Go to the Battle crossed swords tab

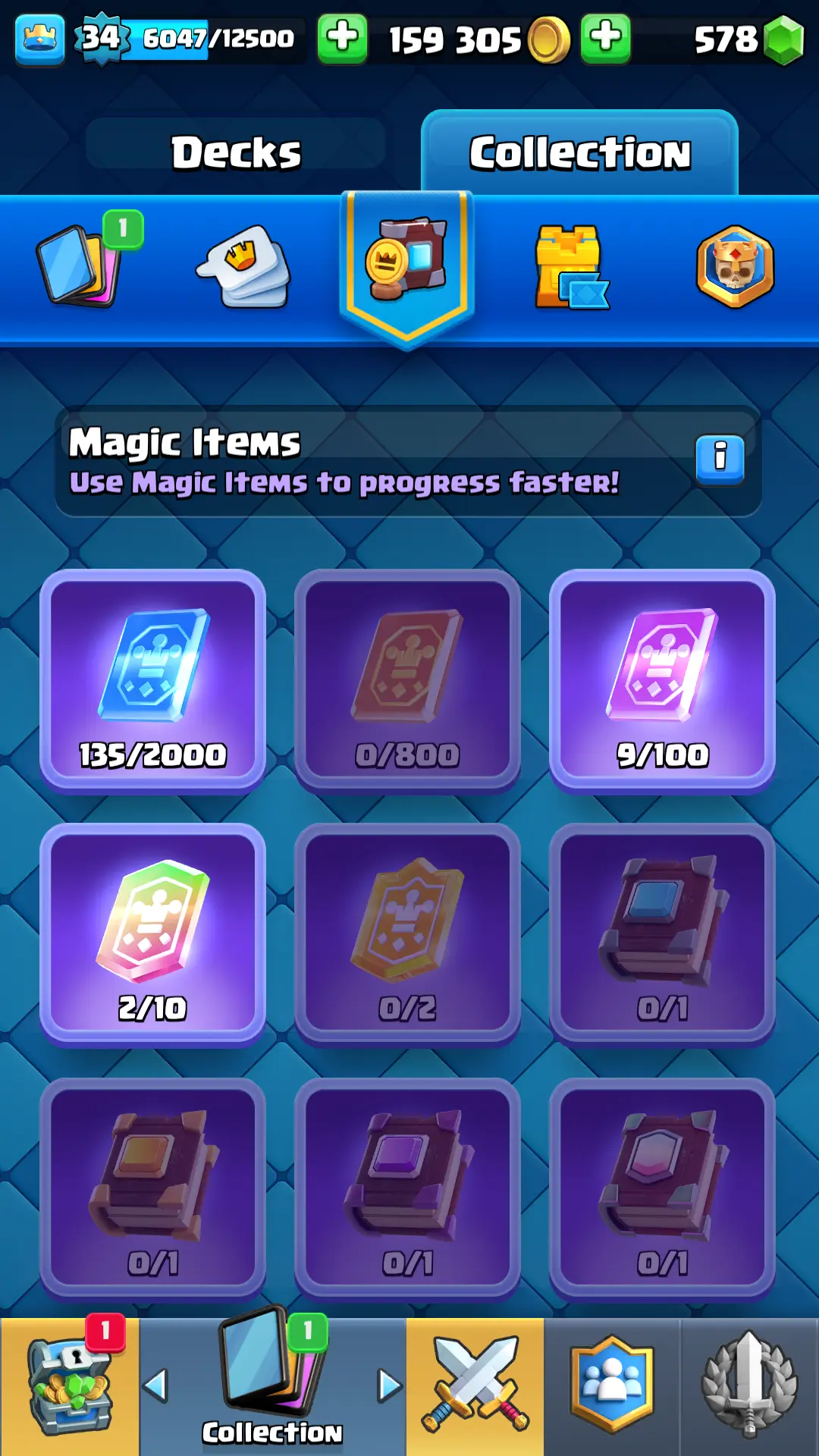(475, 1386)
